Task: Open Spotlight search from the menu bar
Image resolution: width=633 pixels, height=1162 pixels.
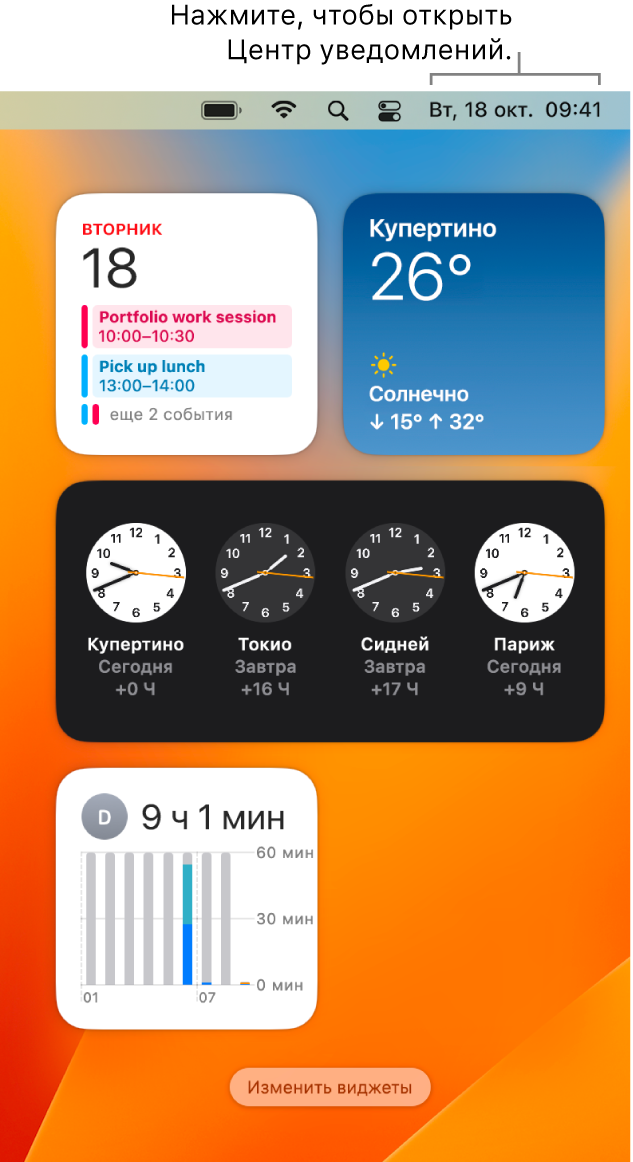Action: (339, 110)
